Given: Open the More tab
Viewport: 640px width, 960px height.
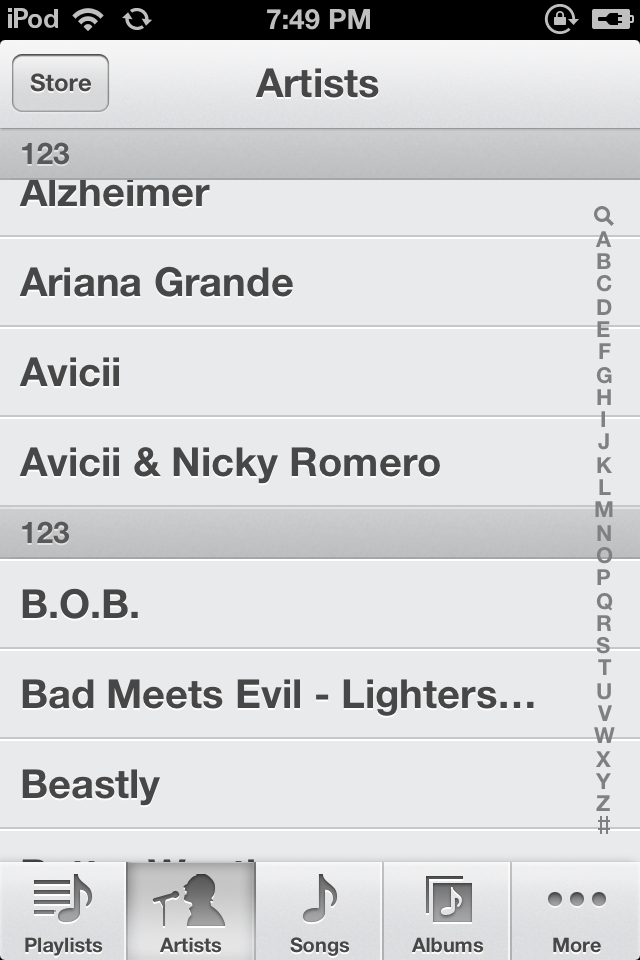Looking at the screenshot, I should [x=576, y=911].
